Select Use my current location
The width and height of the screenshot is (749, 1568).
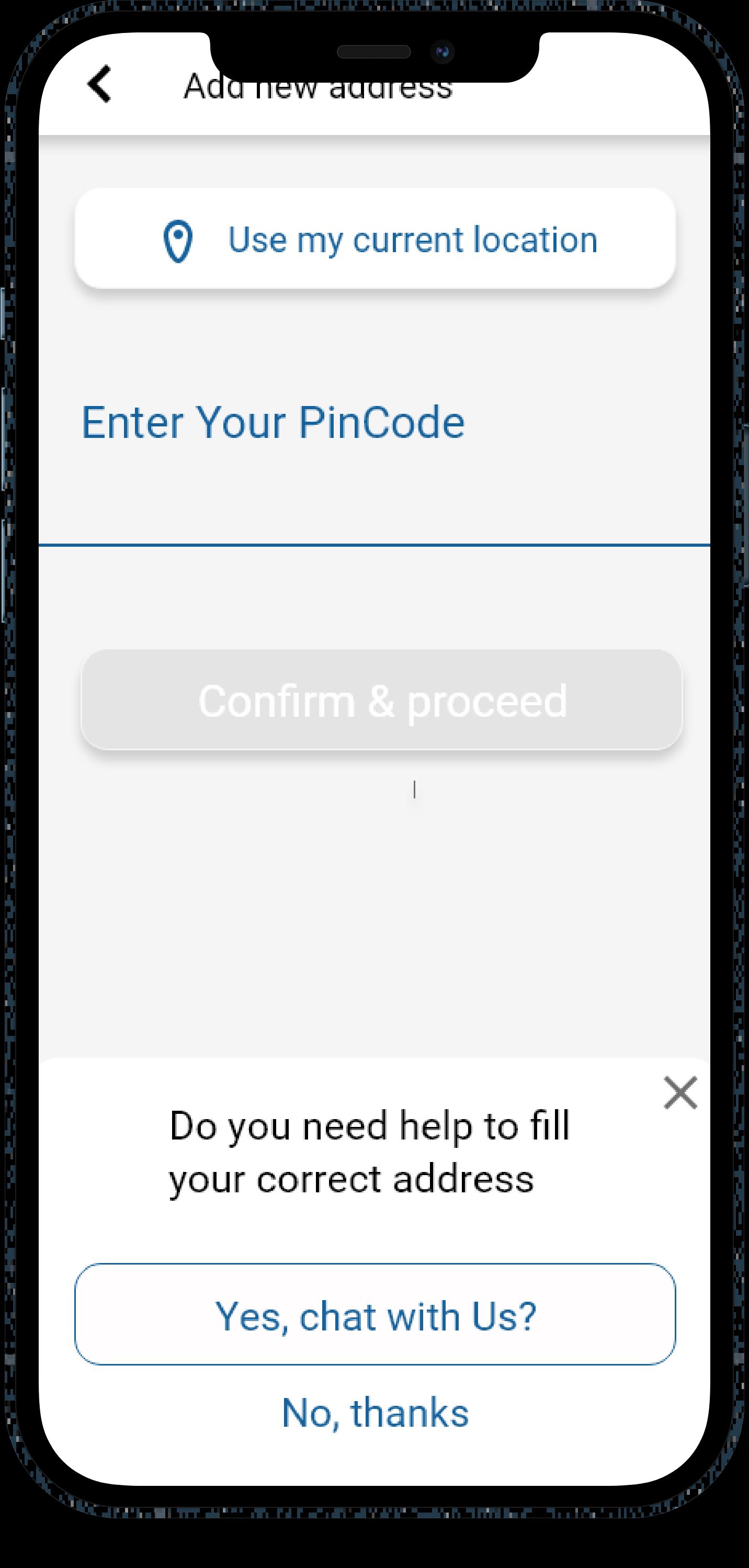(x=375, y=239)
